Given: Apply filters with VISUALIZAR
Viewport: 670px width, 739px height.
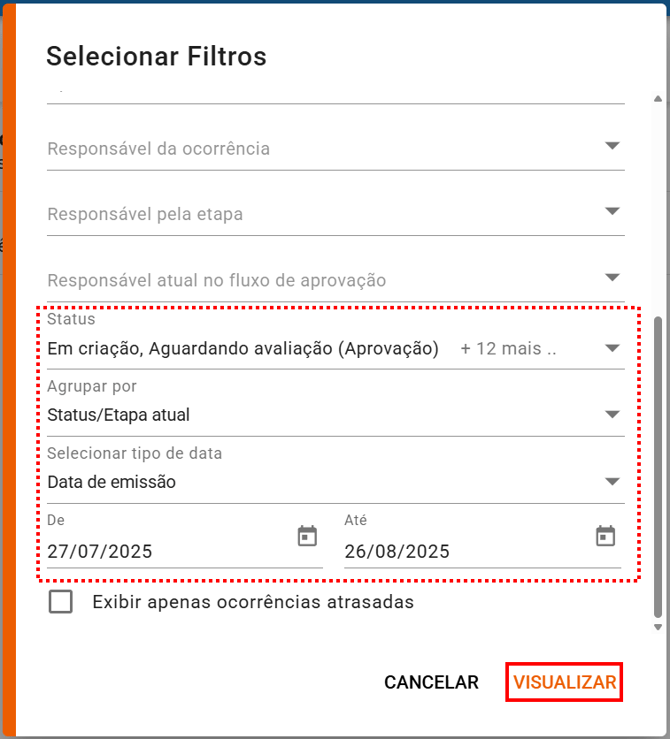Looking at the screenshot, I should [564, 682].
